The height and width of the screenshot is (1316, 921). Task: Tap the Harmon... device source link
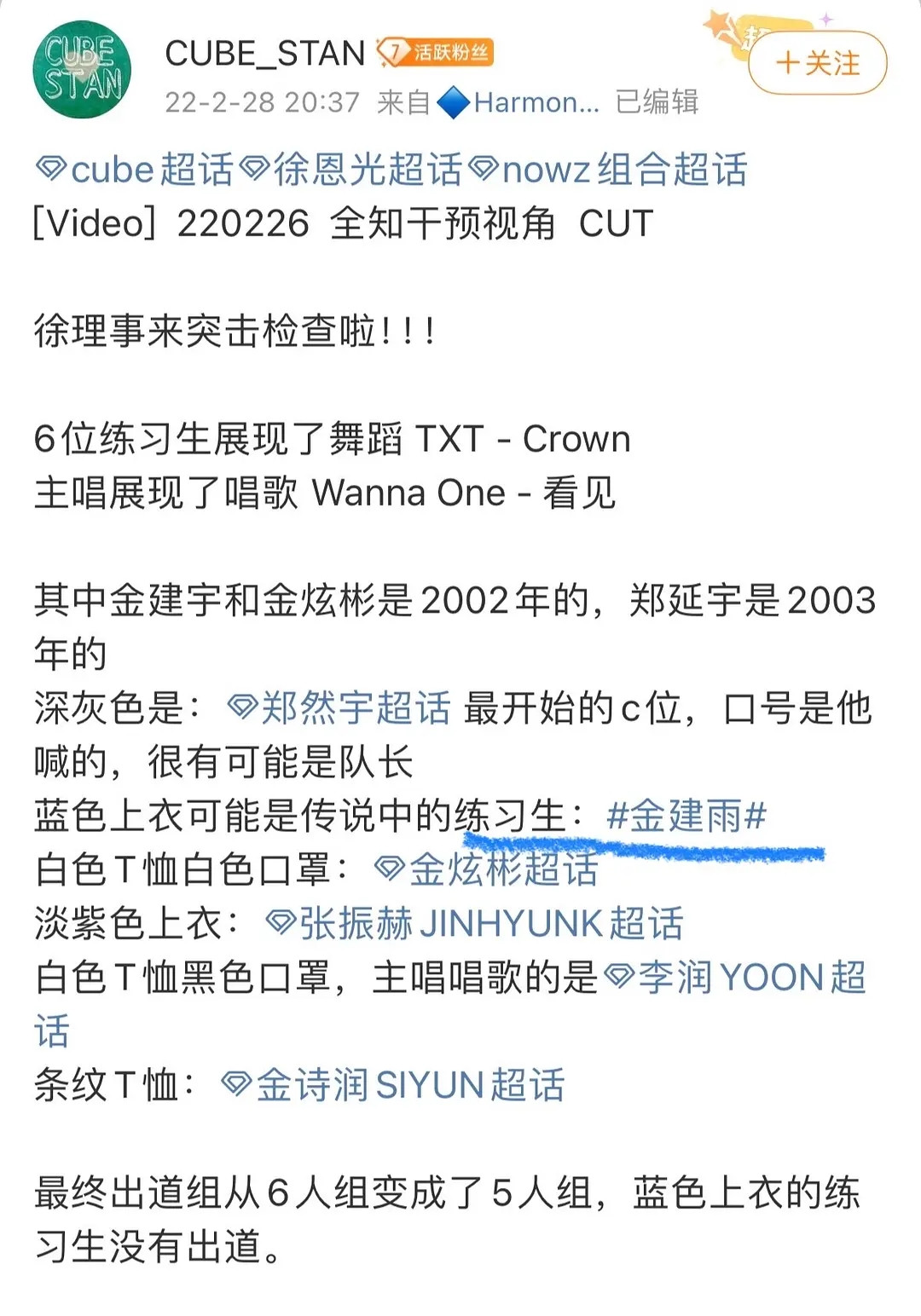tap(518, 103)
